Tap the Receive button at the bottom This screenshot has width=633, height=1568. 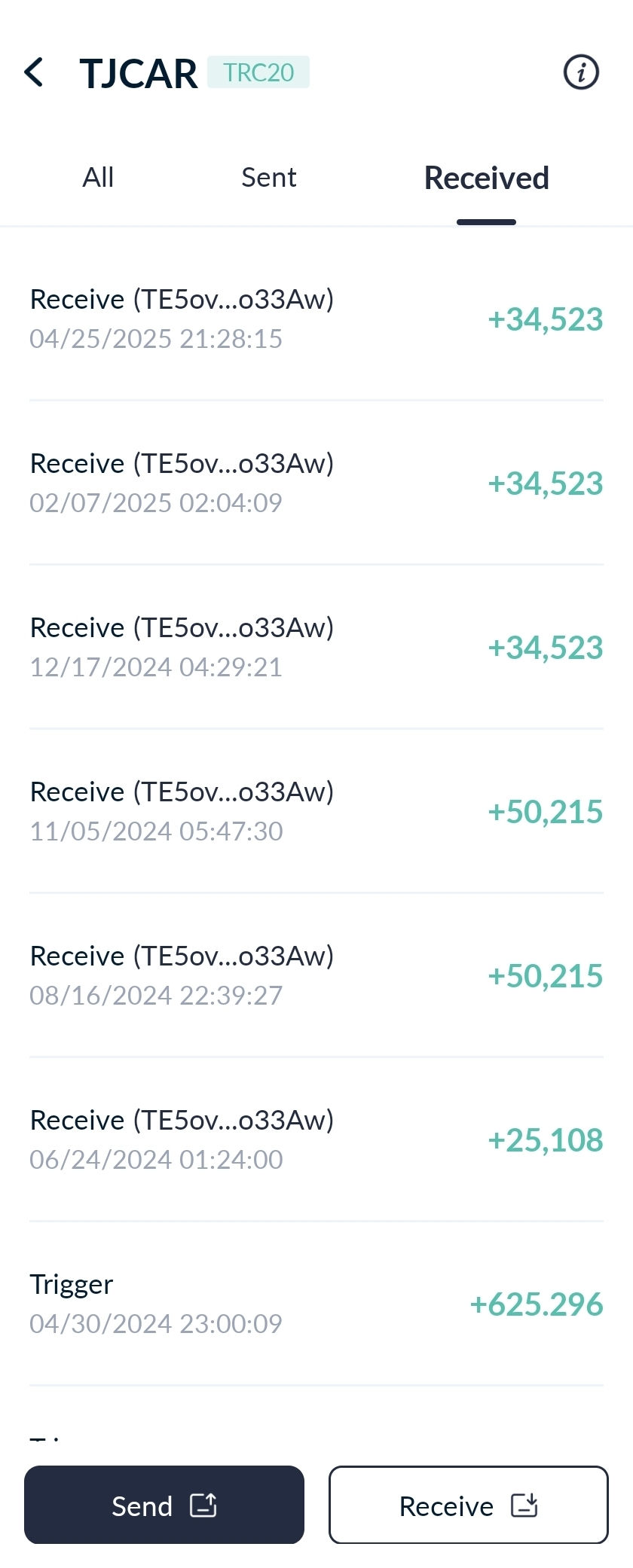[x=468, y=1505]
